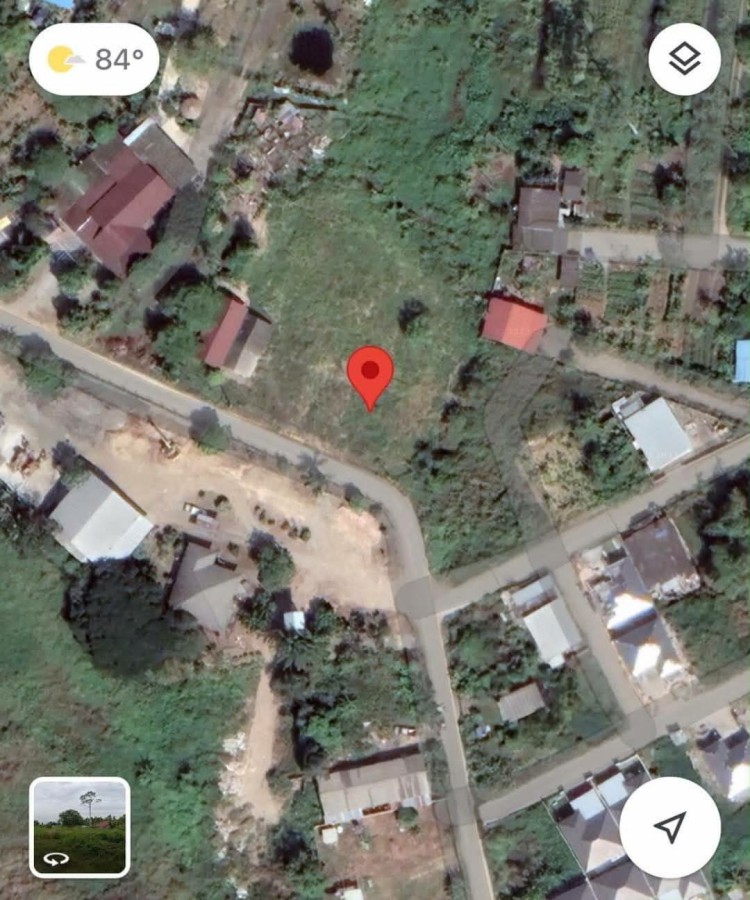Open the Street View preview thumbnail

point(80,827)
